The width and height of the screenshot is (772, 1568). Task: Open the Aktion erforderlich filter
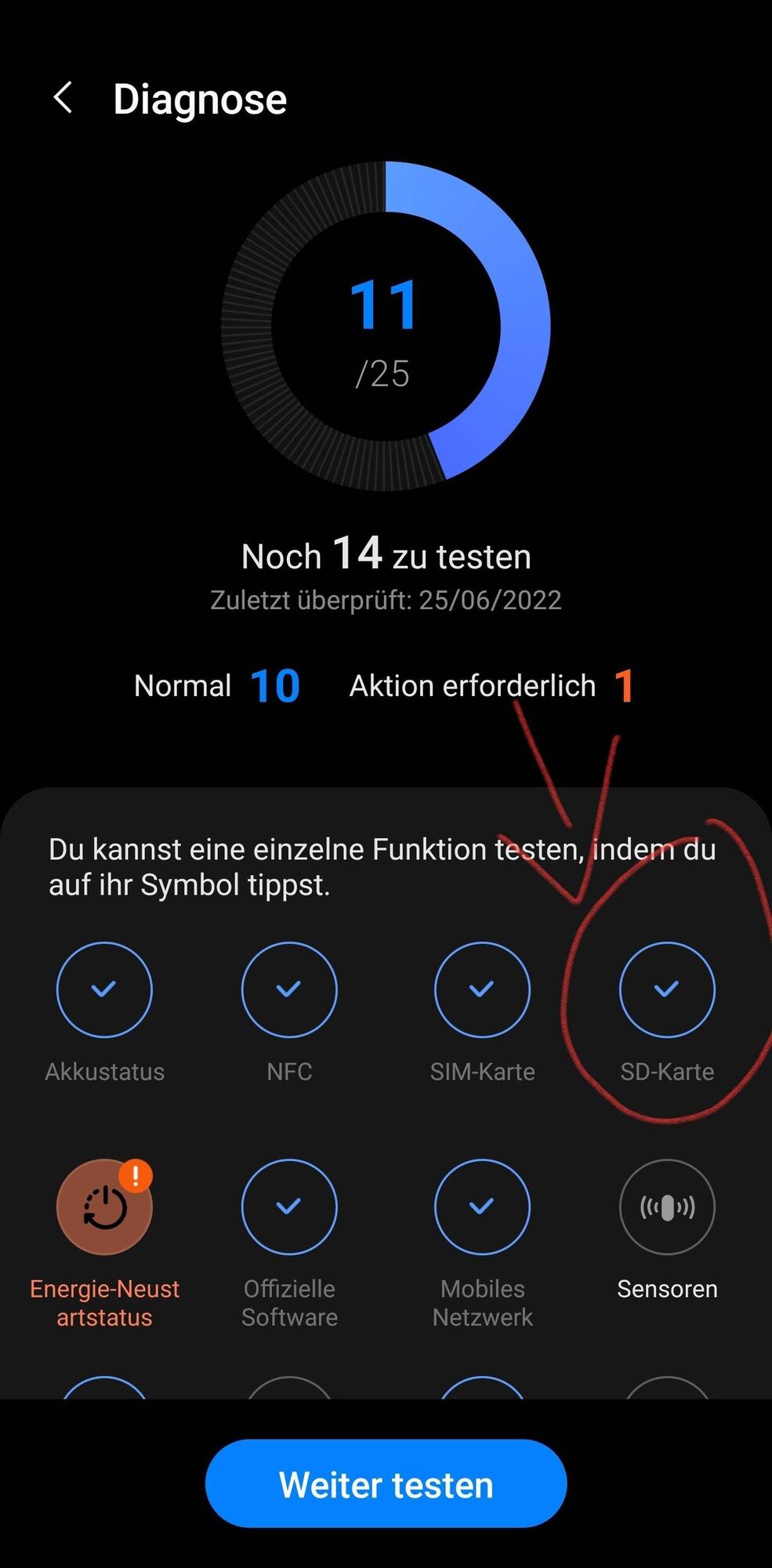coord(491,685)
